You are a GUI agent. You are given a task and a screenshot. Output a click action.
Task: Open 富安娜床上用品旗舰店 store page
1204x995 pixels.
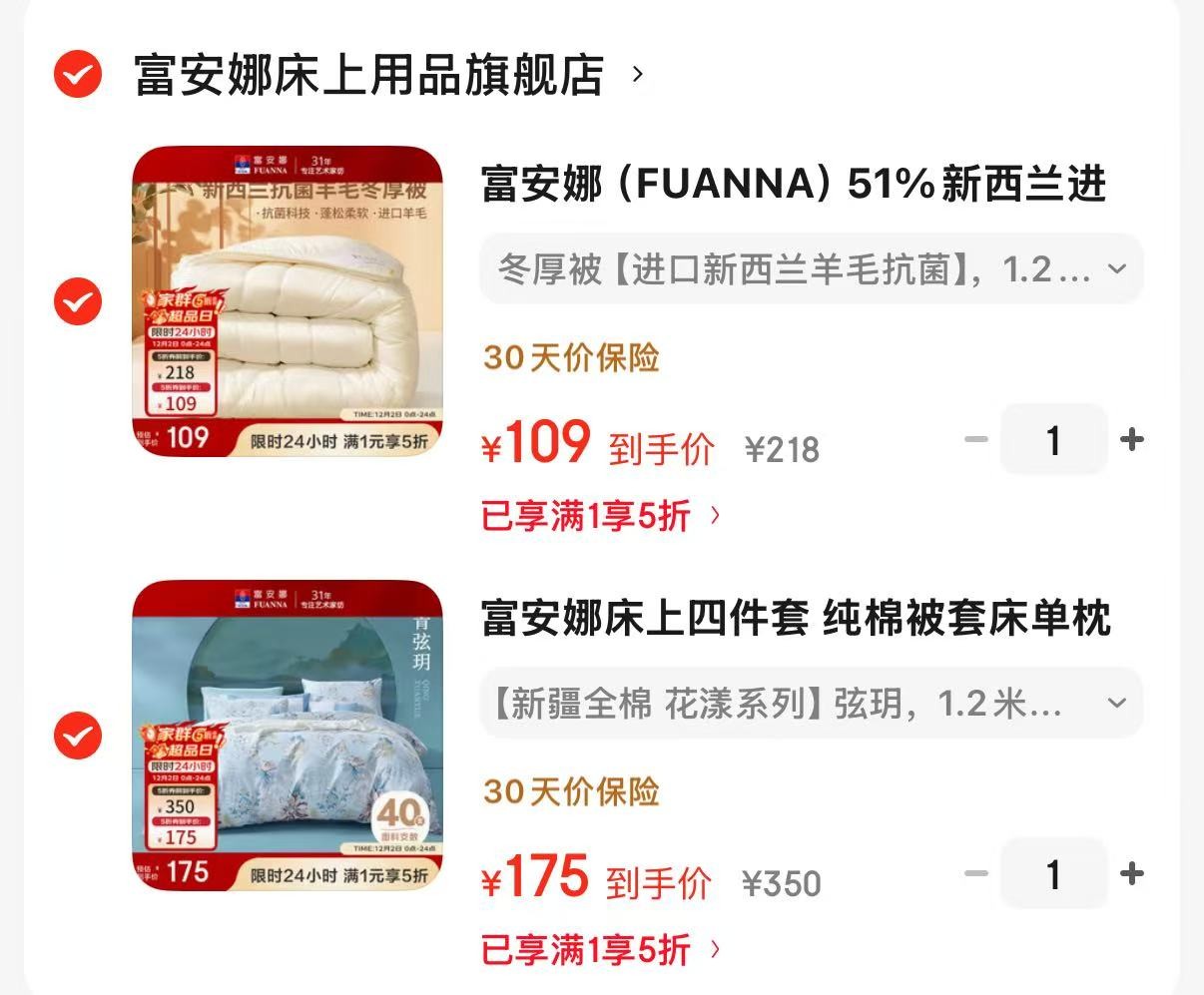(x=369, y=76)
